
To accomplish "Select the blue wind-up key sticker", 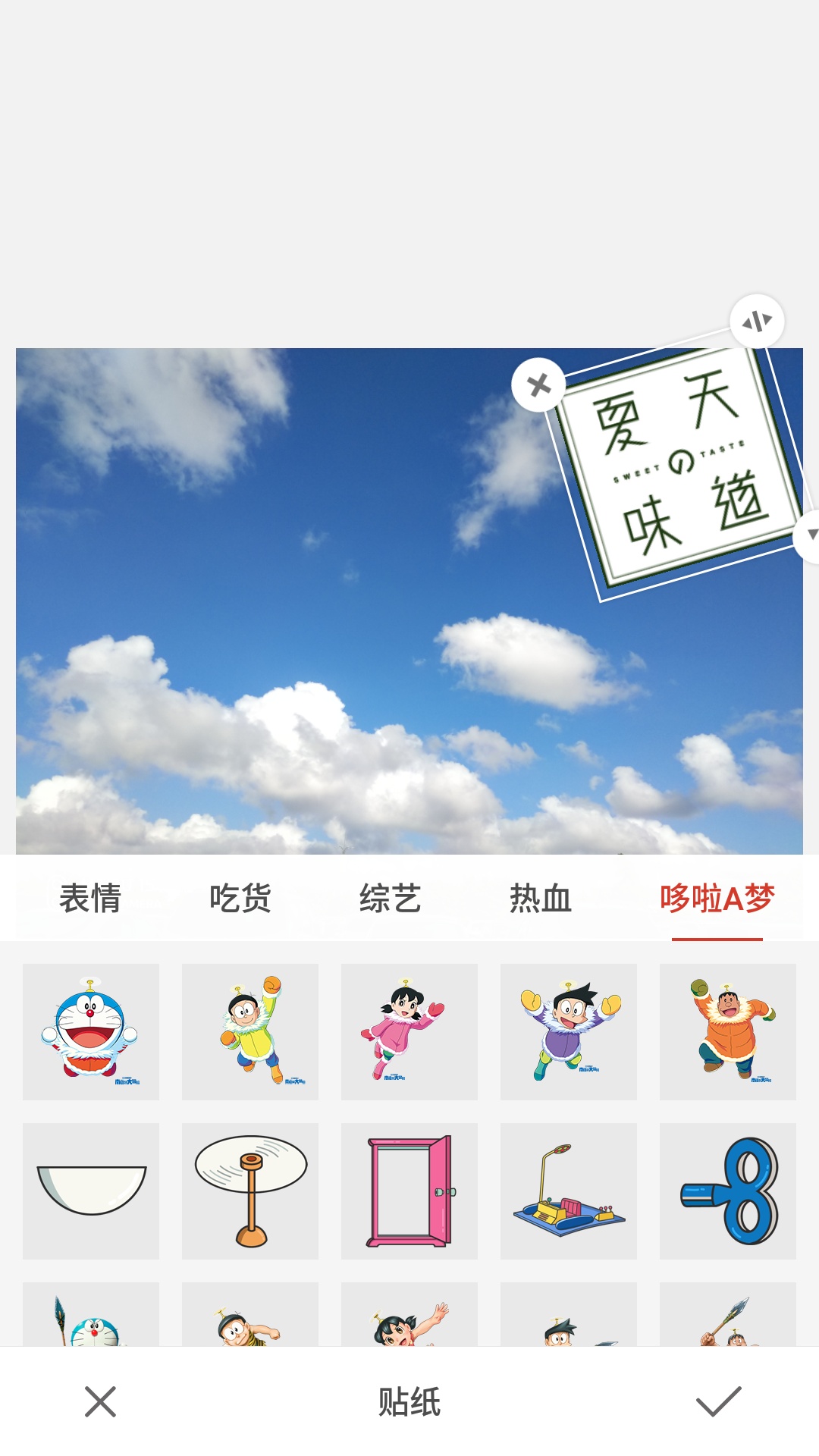I will coord(727,1189).
